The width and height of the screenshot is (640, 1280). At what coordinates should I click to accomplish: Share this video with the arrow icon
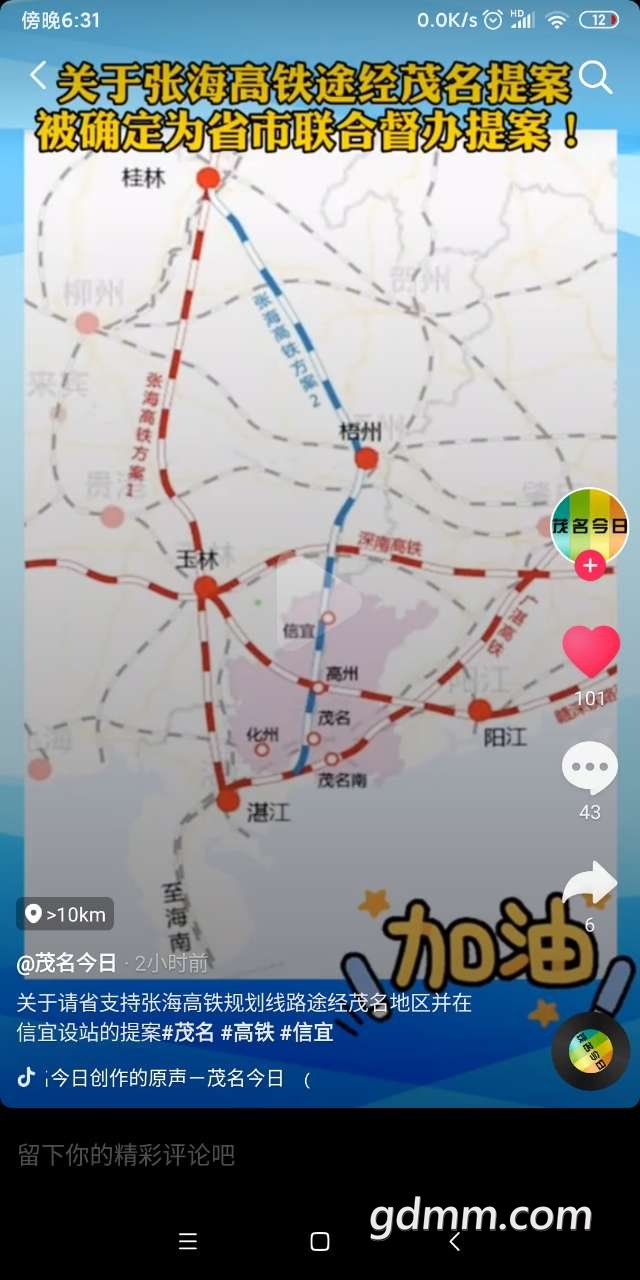coord(590,884)
